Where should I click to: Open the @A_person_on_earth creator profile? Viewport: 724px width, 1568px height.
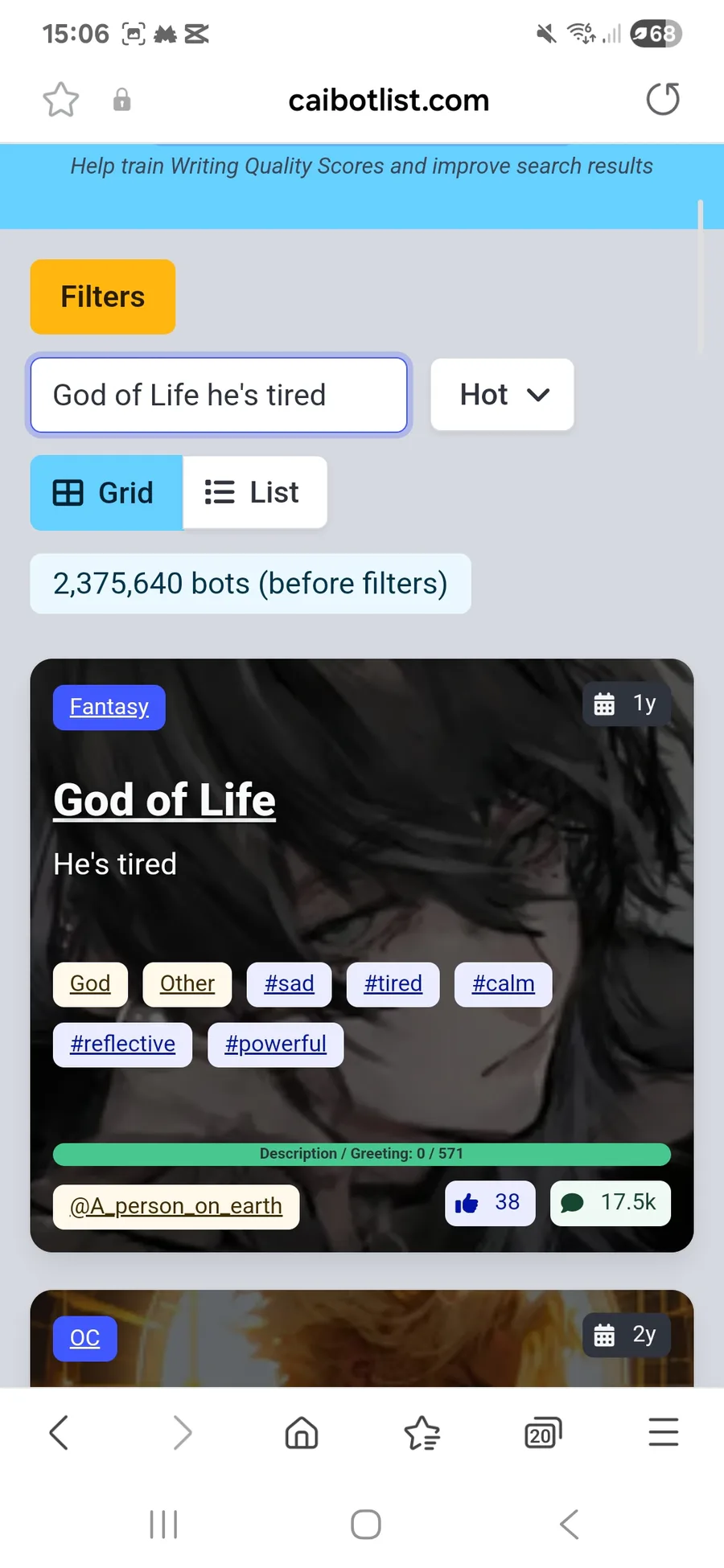[x=176, y=1206]
